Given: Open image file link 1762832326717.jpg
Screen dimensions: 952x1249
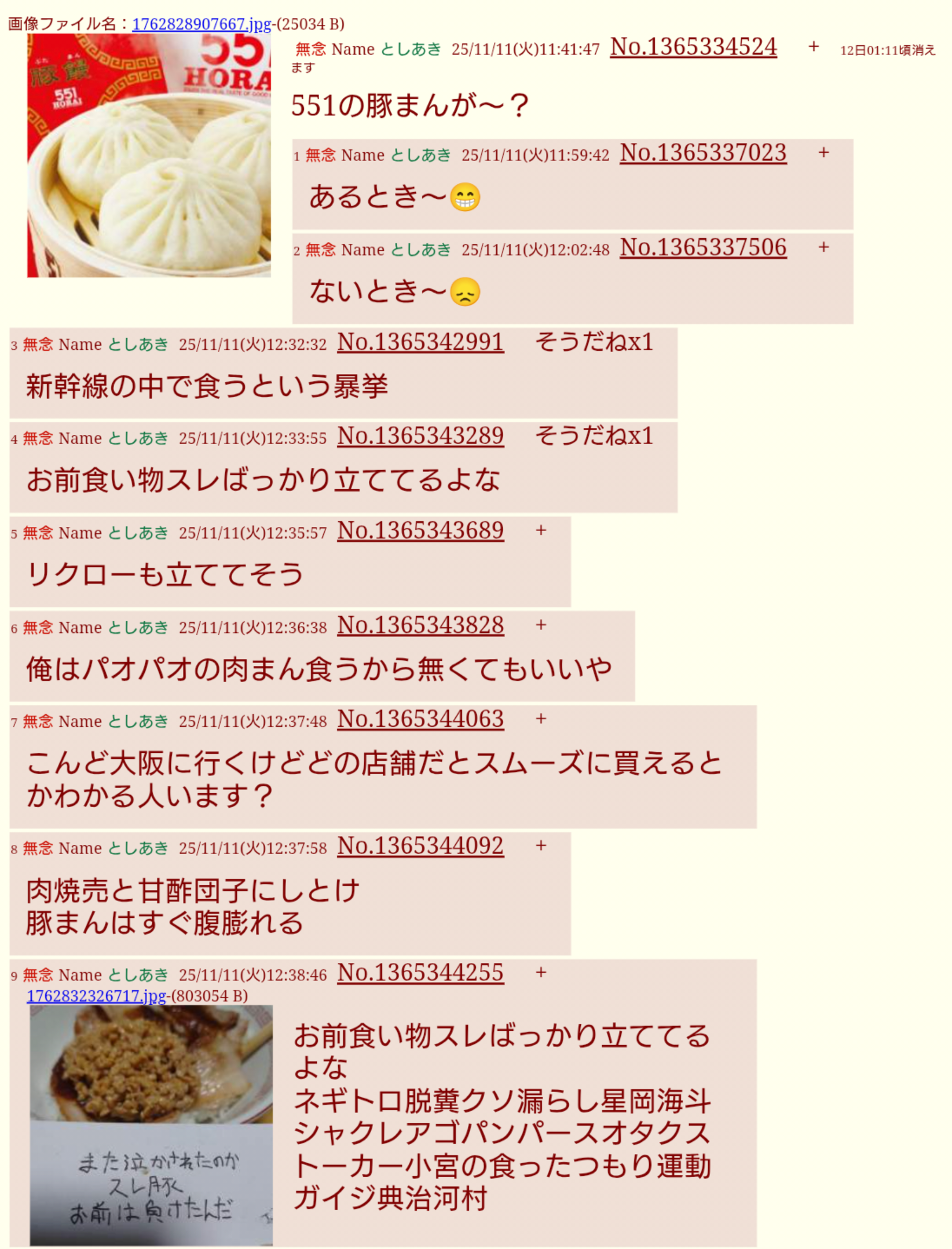Looking at the screenshot, I should click(96, 995).
